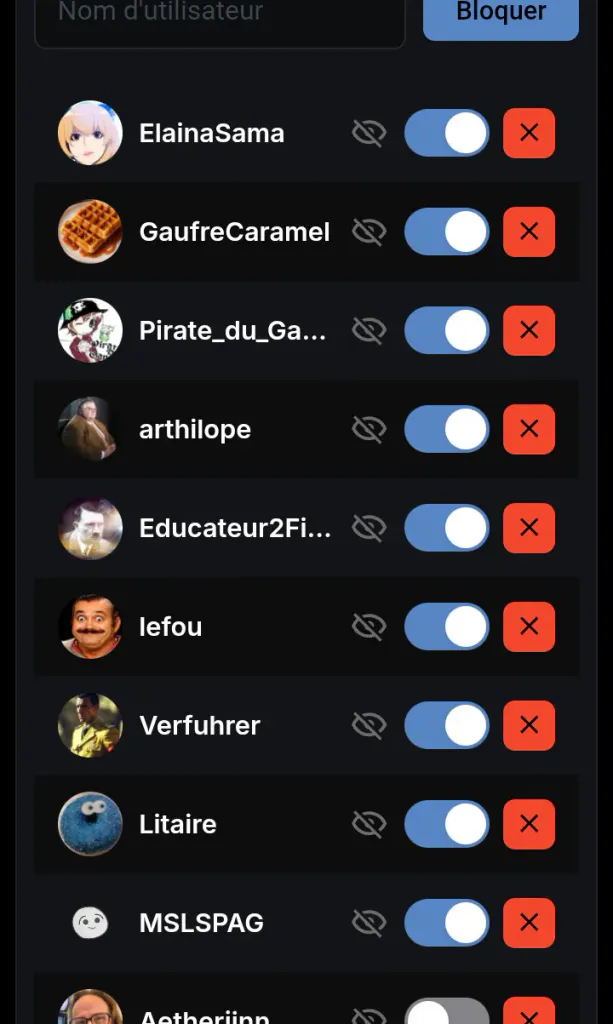The image size is (613, 1024).
Task: Turn off the switch for Verfuhrer
Action: [447, 725]
